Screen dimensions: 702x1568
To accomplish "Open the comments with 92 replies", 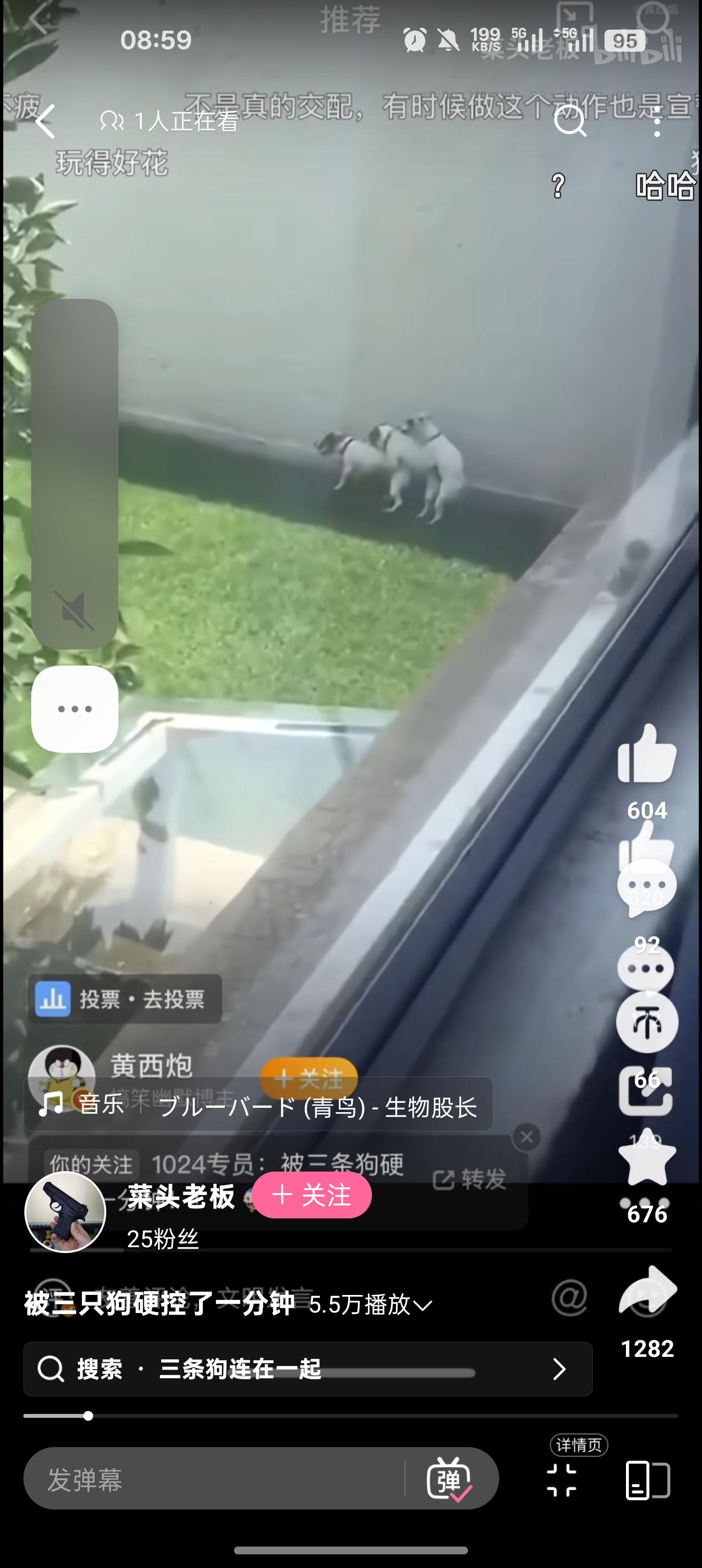I will coord(646,886).
